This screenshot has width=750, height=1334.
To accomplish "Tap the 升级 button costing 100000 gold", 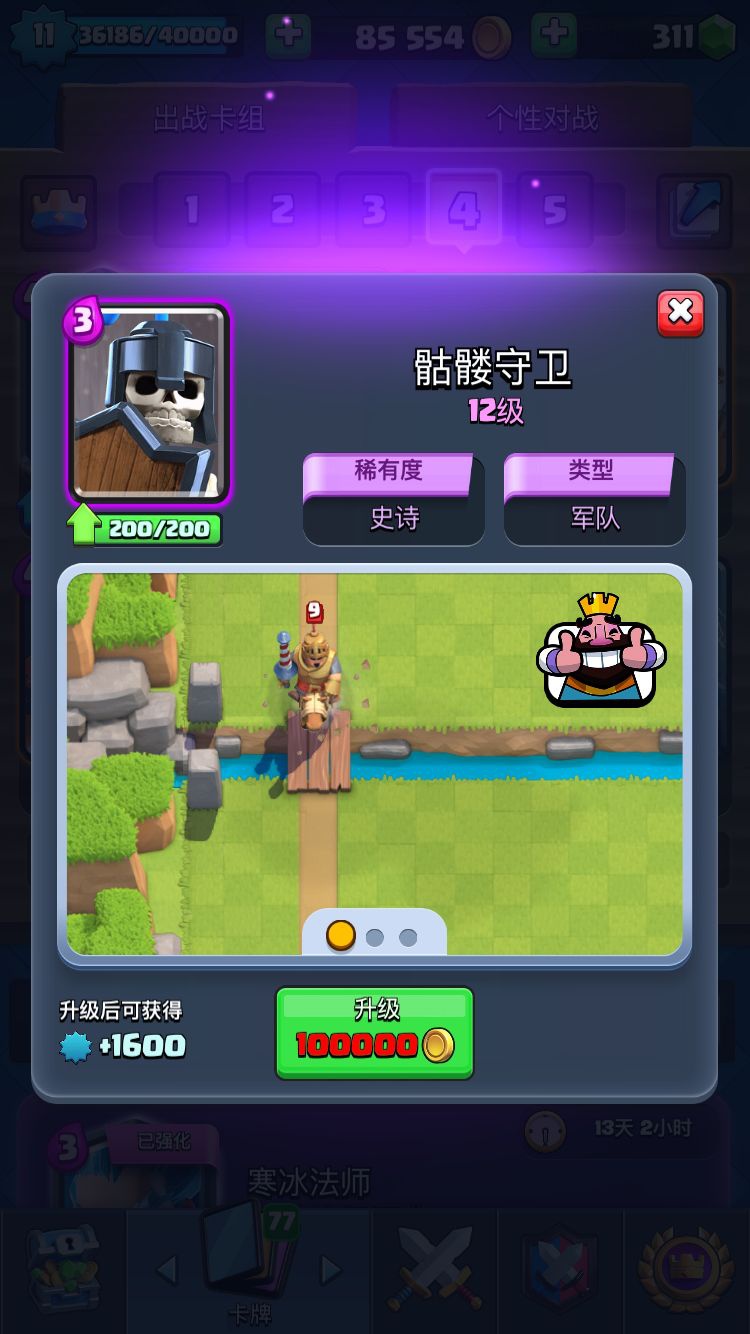I will tap(374, 1033).
